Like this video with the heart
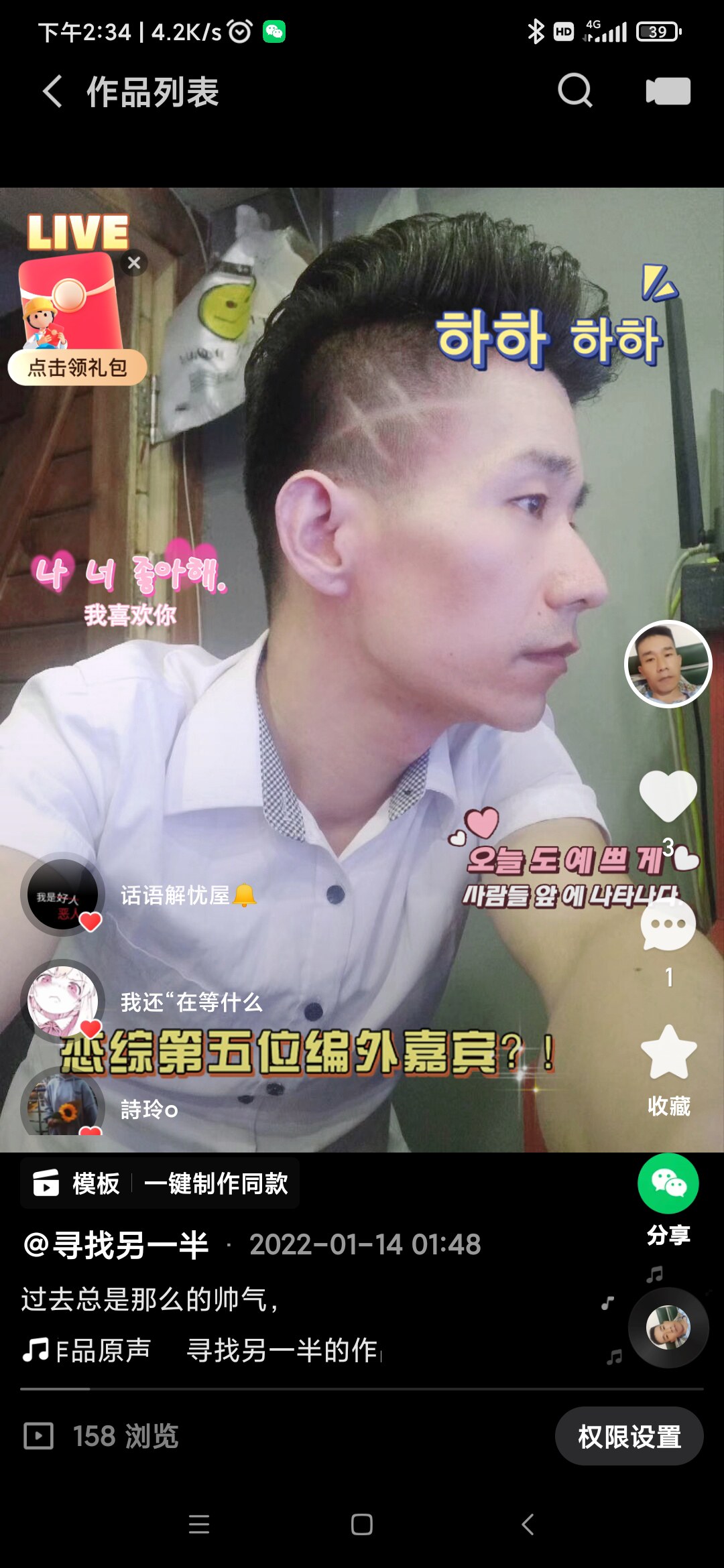 pyautogui.click(x=668, y=796)
